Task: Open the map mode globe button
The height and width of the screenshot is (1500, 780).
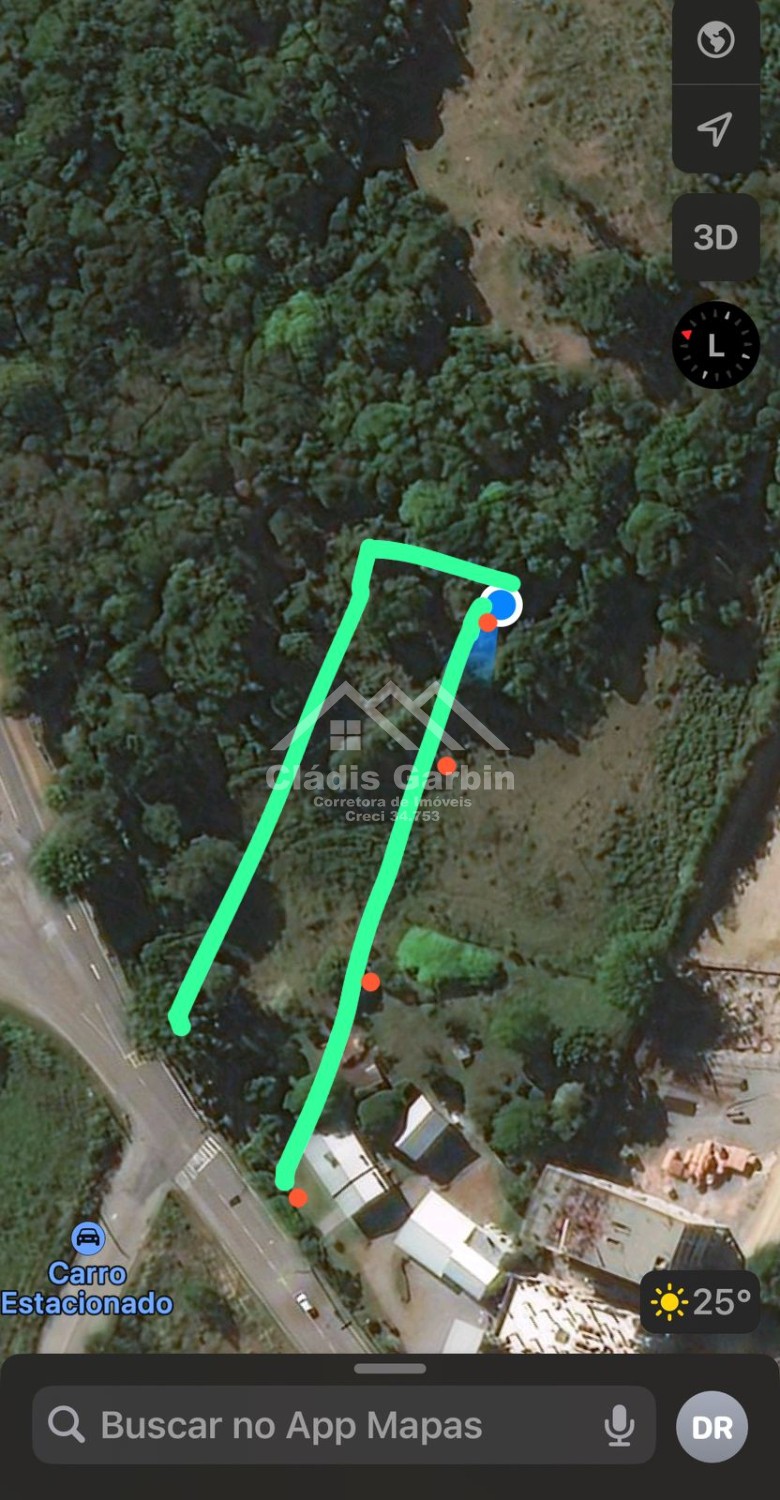Action: tap(715, 41)
